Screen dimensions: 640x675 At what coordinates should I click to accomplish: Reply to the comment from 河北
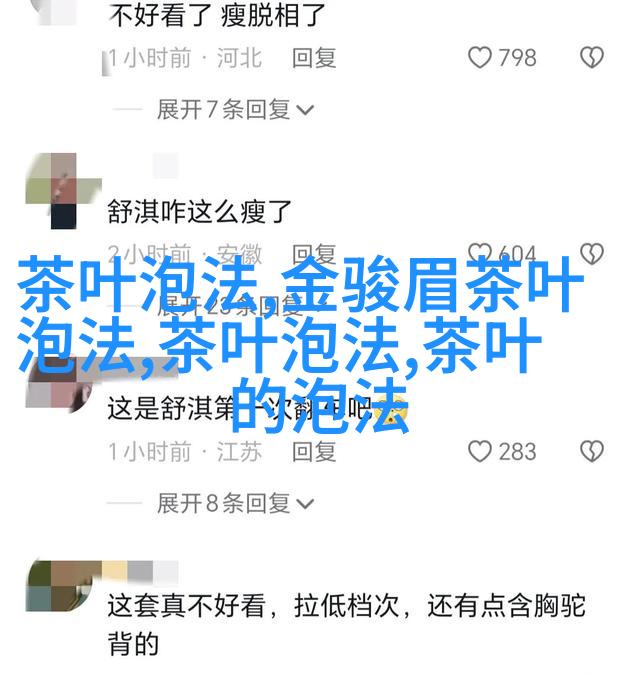coord(314,58)
